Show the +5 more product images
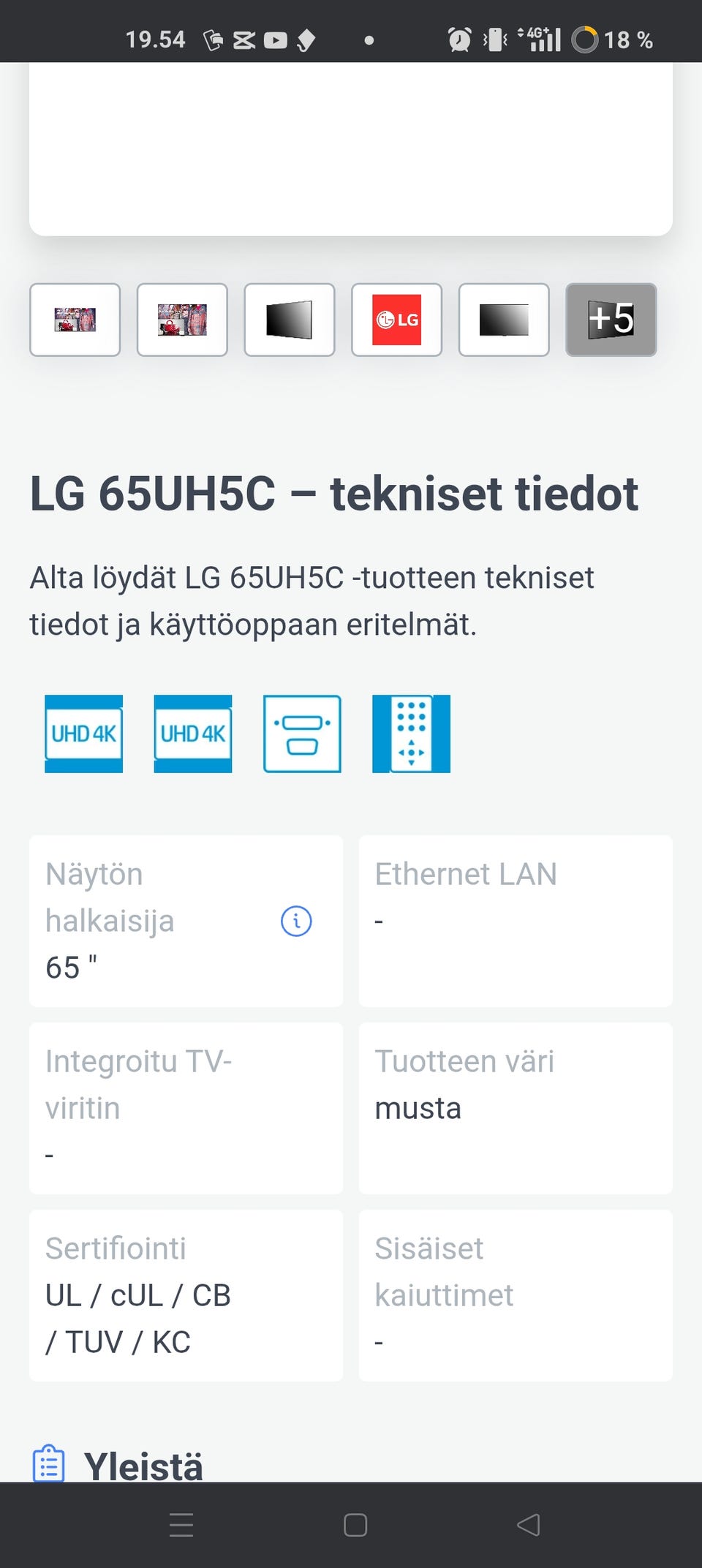This screenshot has height=1568, width=702. tap(611, 320)
